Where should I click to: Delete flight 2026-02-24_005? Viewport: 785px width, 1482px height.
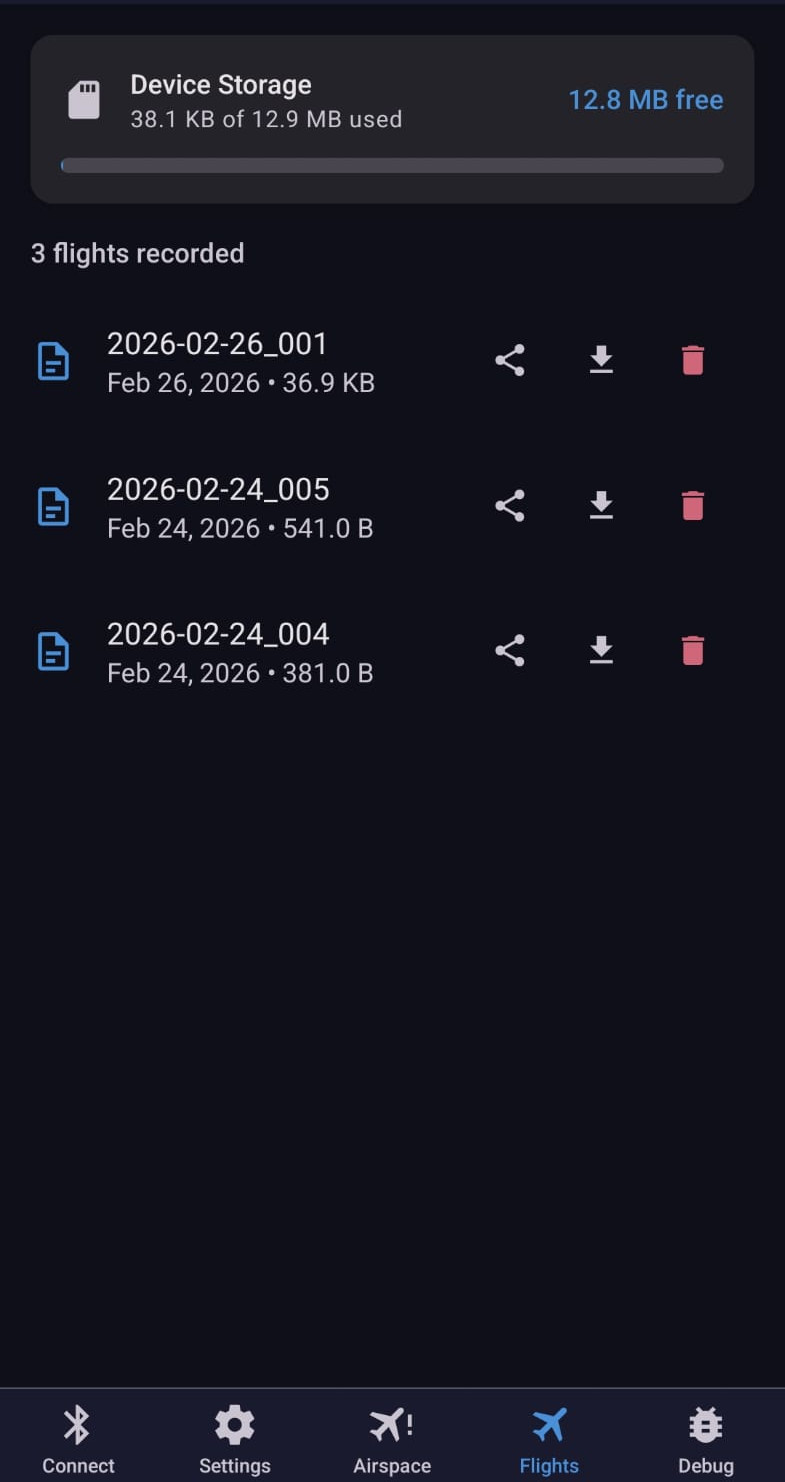pos(693,506)
